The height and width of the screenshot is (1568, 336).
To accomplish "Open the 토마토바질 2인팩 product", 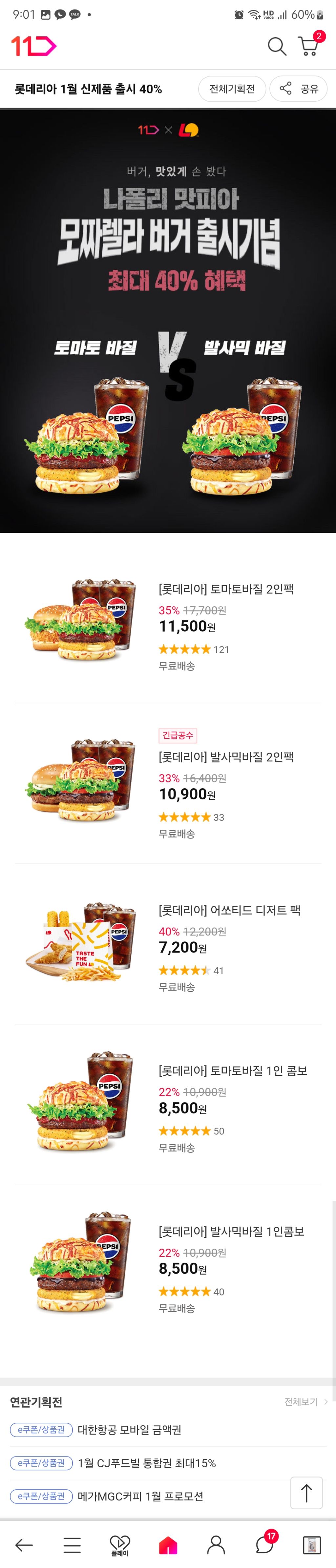I will click(226, 589).
